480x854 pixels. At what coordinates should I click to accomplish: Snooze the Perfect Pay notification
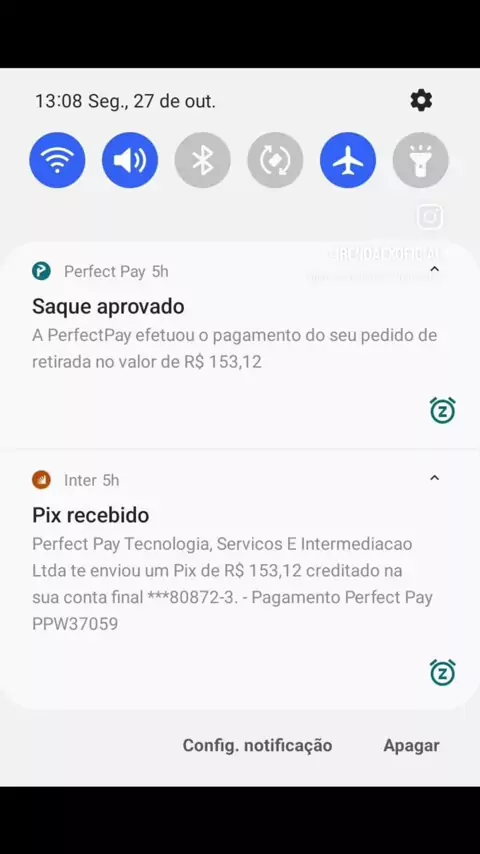tap(442, 411)
